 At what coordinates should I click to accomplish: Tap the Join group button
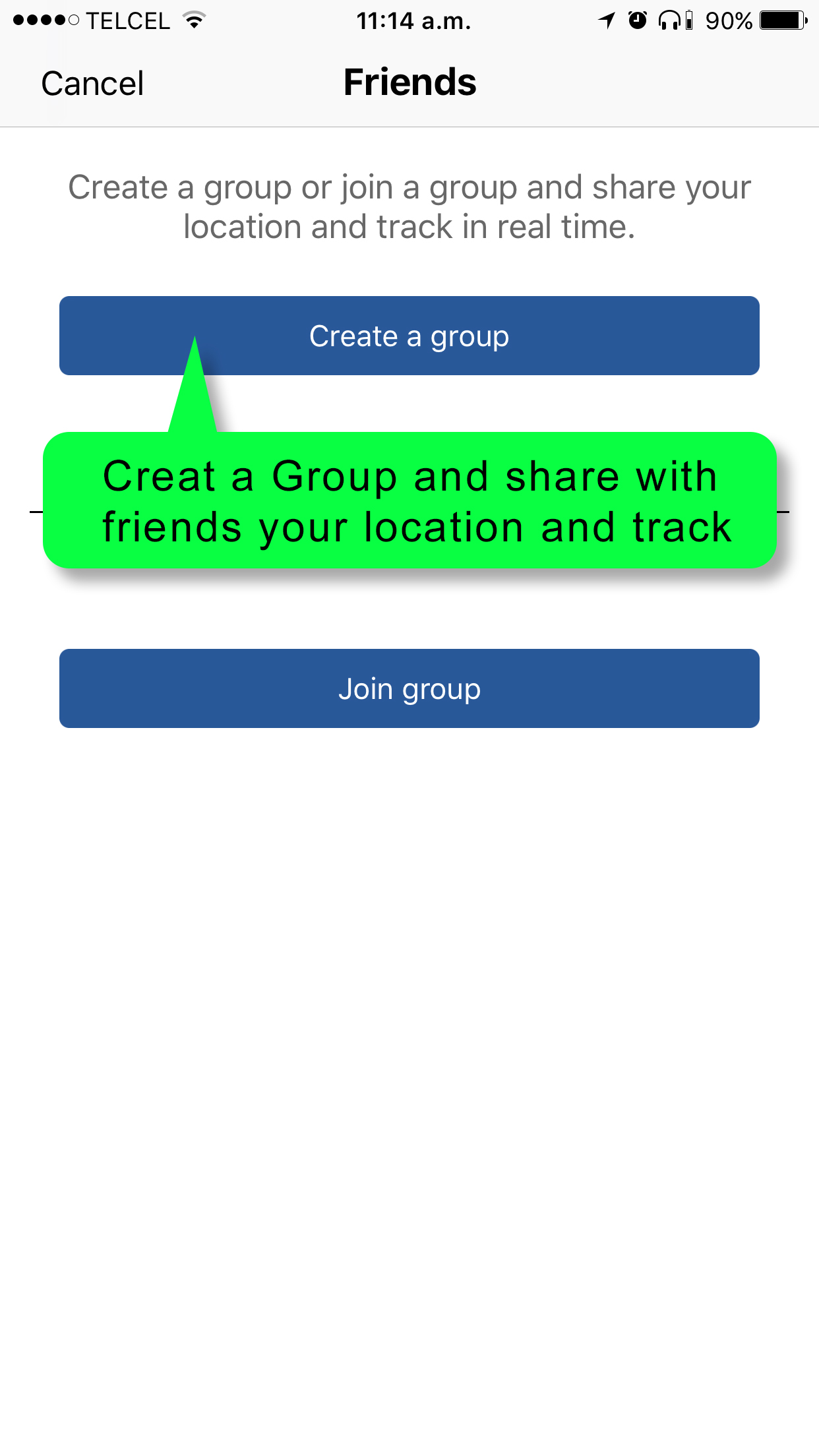tap(409, 688)
